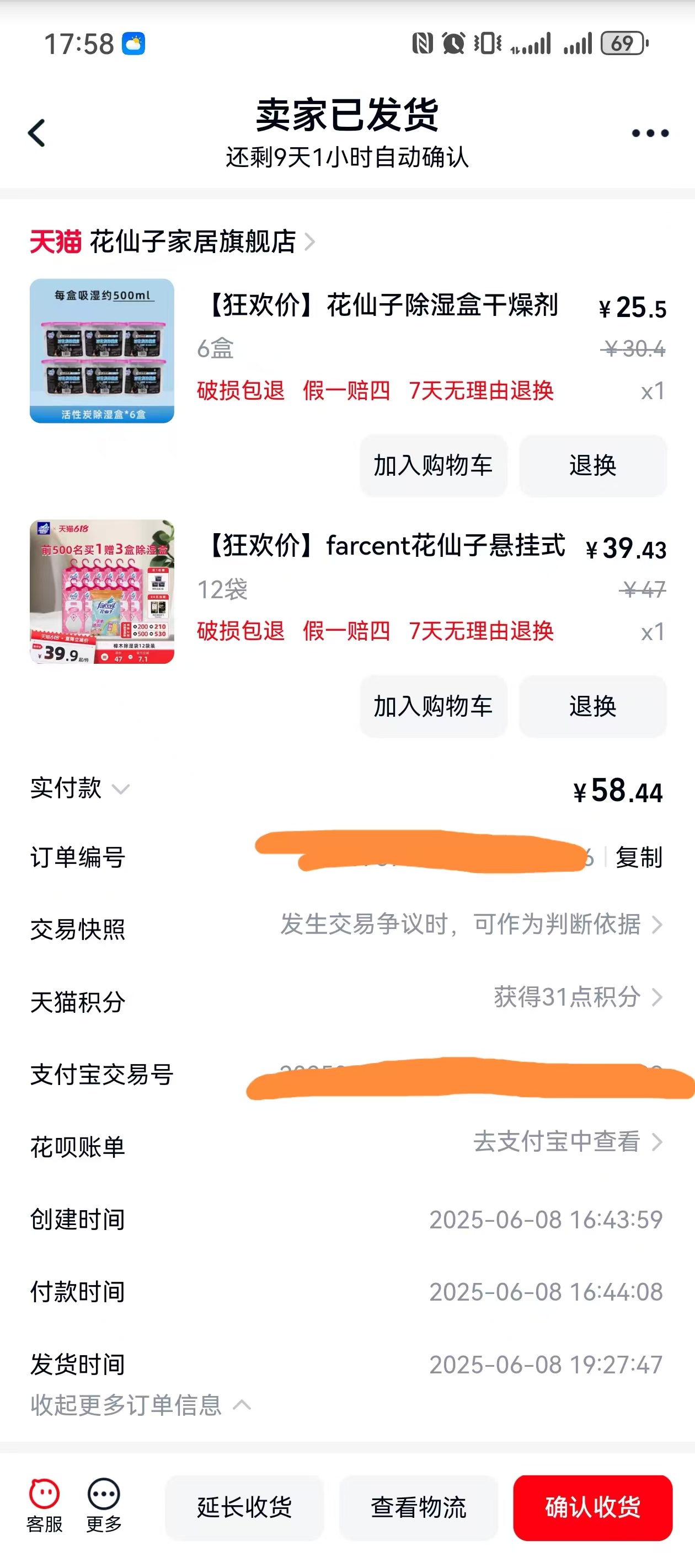Image resolution: width=695 pixels, height=1568 pixels.
Task: Copy the order number with 复制
Action: pyautogui.click(x=638, y=857)
